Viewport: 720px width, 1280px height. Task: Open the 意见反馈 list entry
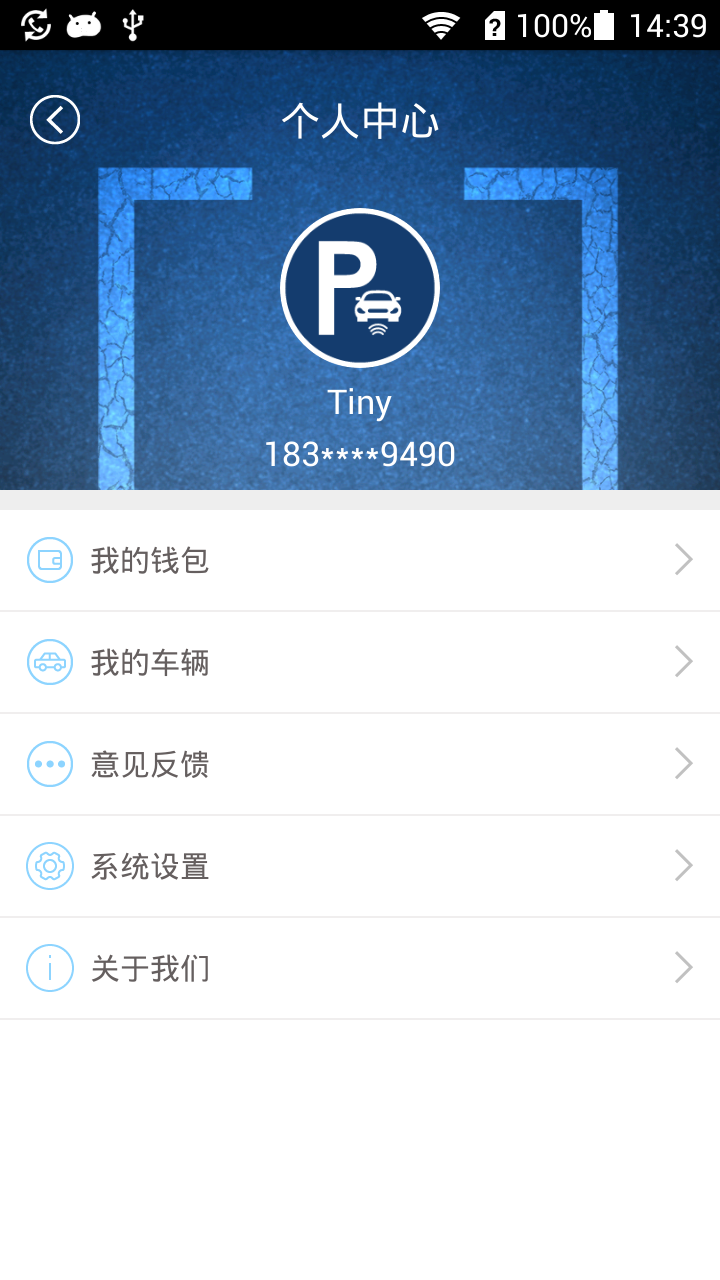(x=360, y=764)
